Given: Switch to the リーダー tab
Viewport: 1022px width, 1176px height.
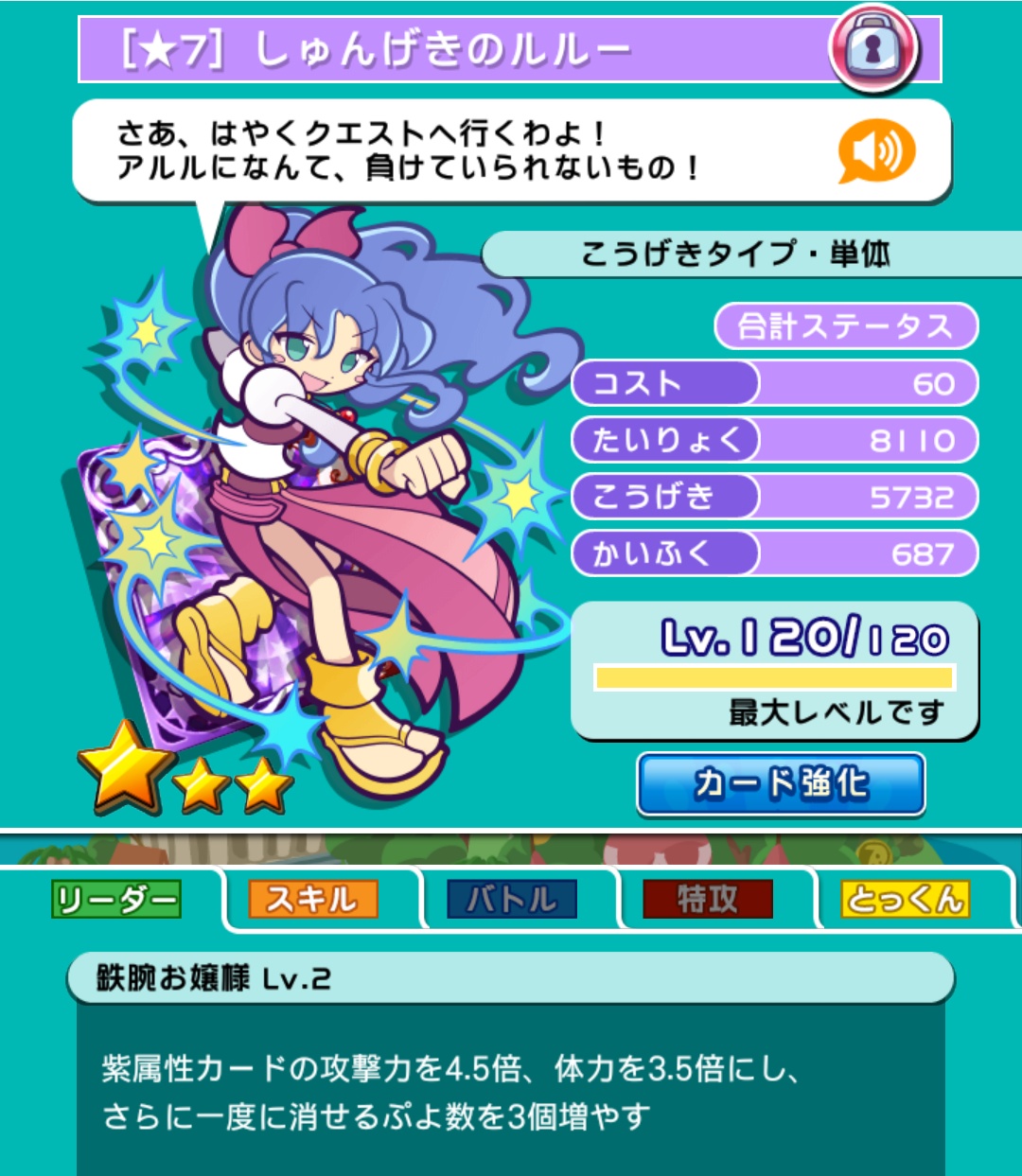Looking at the screenshot, I should point(115,899).
